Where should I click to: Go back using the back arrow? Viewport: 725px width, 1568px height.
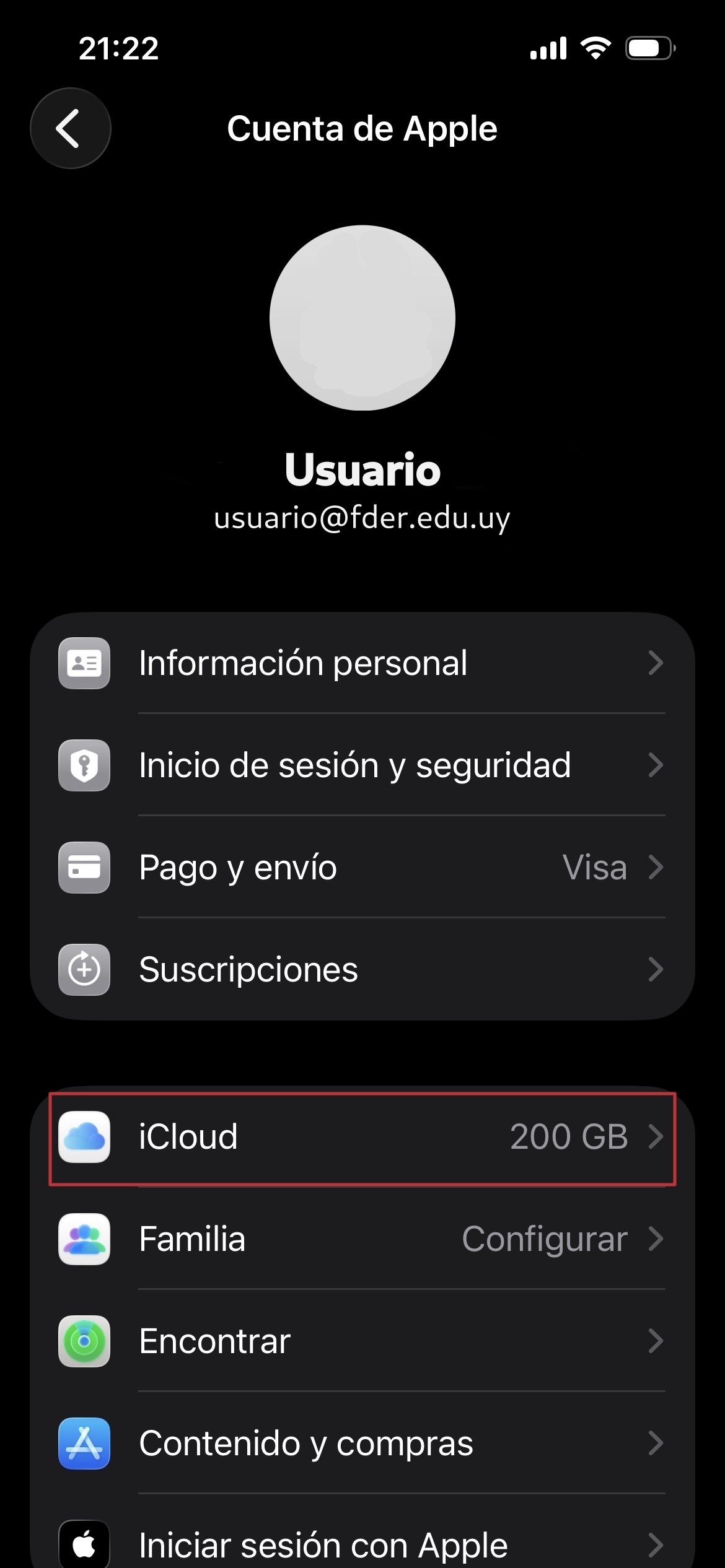pos(70,128)
